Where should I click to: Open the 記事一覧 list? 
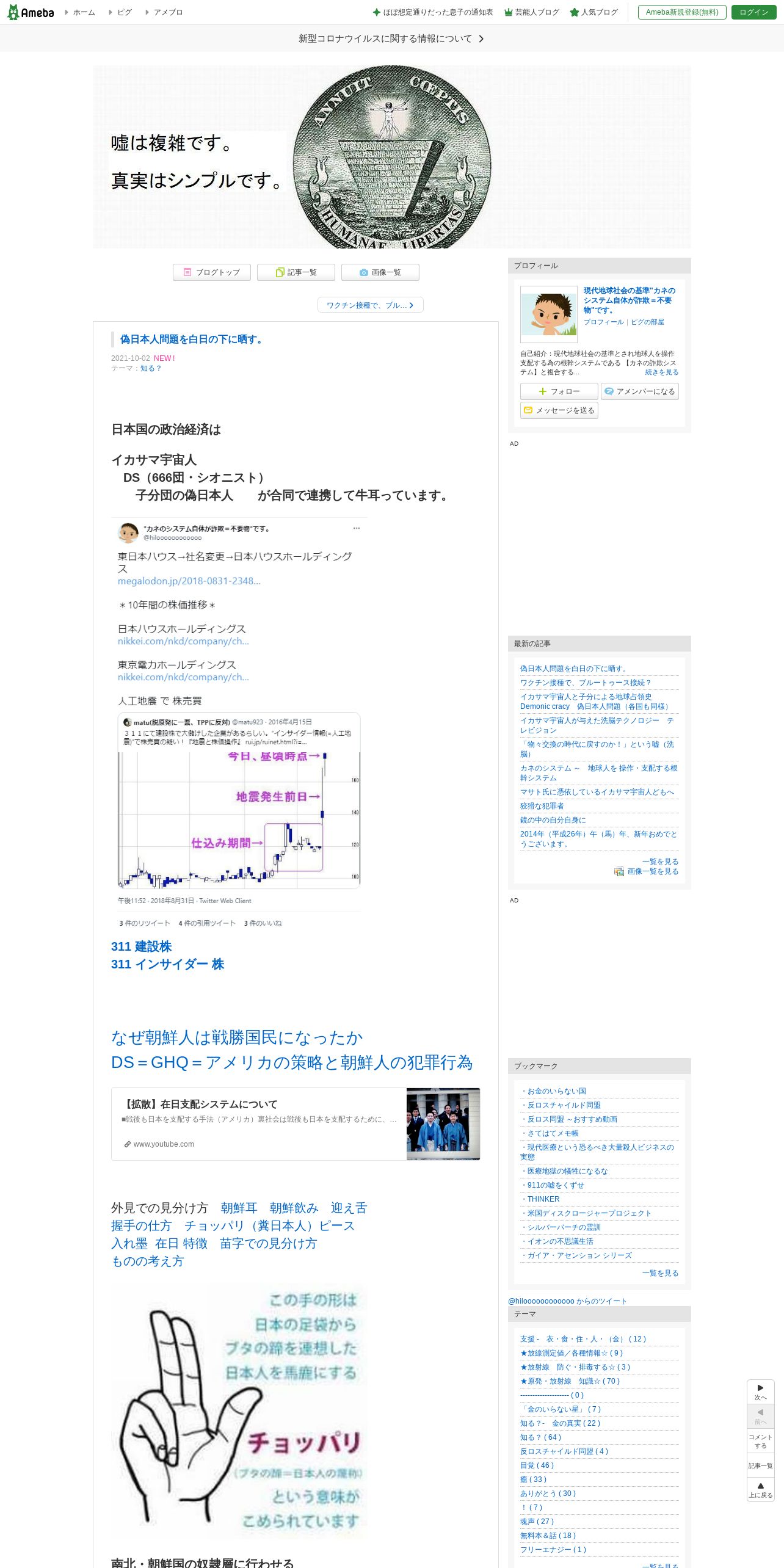tap(296, 272)
